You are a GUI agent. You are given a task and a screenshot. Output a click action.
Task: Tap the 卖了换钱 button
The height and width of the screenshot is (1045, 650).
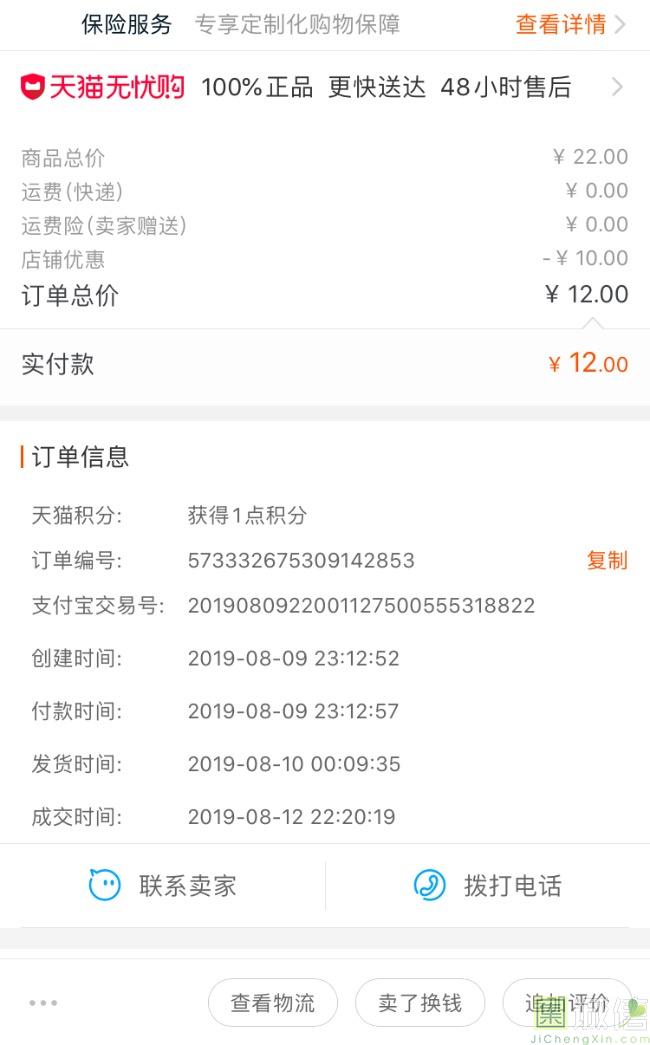[420, 1003]
